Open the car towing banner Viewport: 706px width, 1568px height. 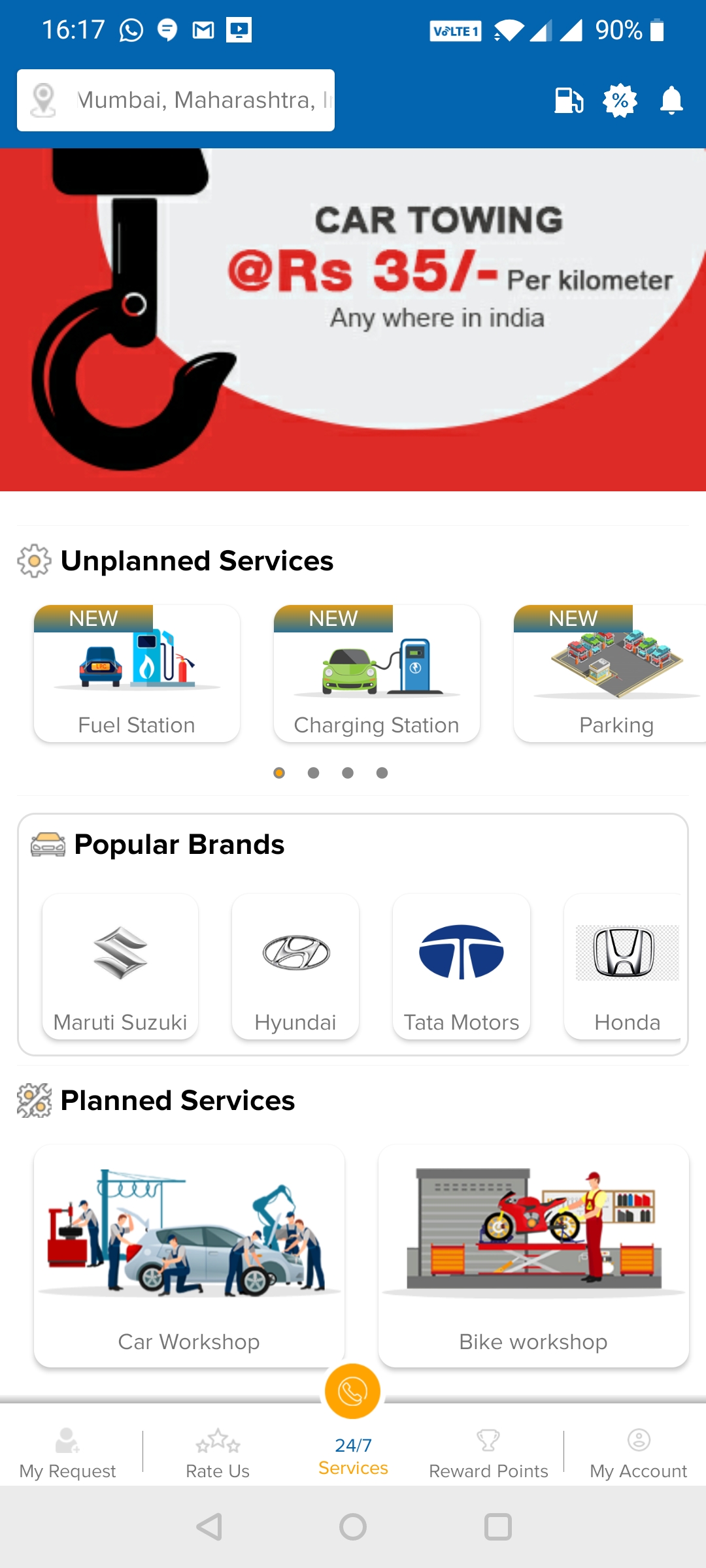(353, 319)
